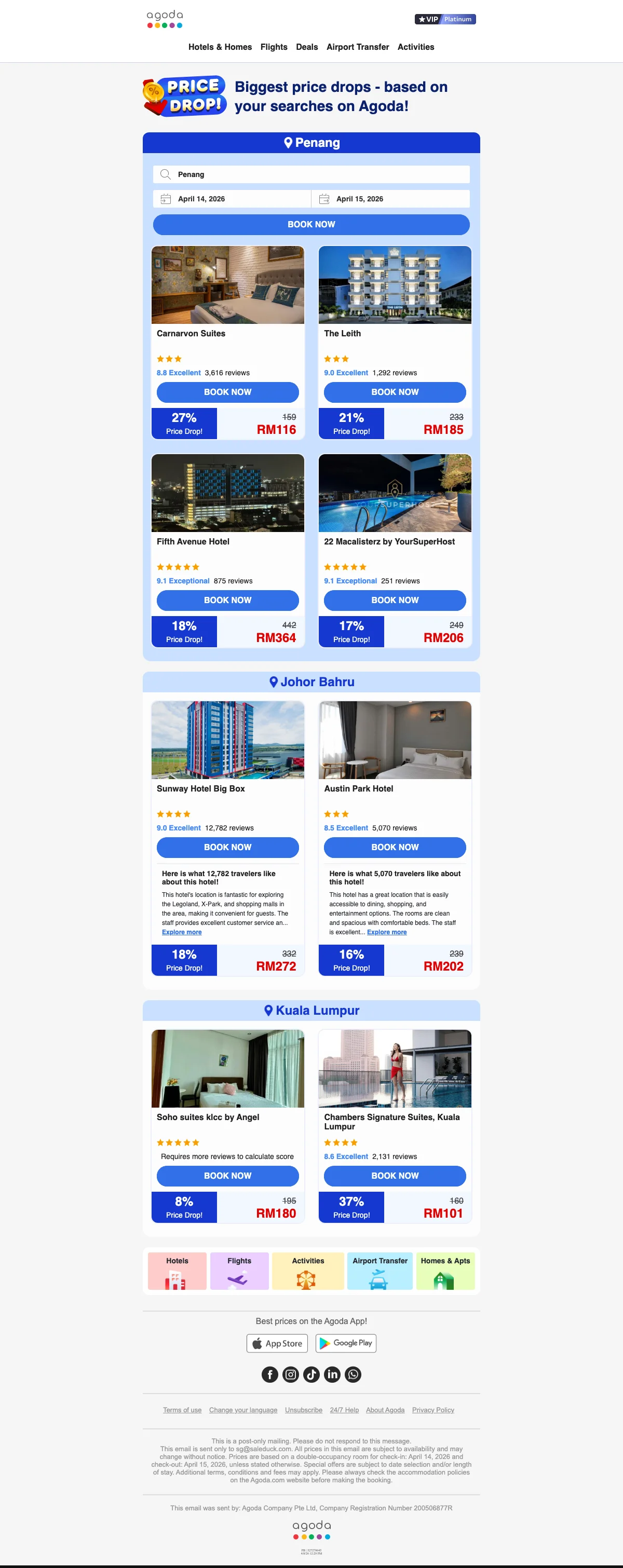Book Fifth Avenue Hotel
Viewport: 623px width, 1568px height.
(x=227, y=600)
